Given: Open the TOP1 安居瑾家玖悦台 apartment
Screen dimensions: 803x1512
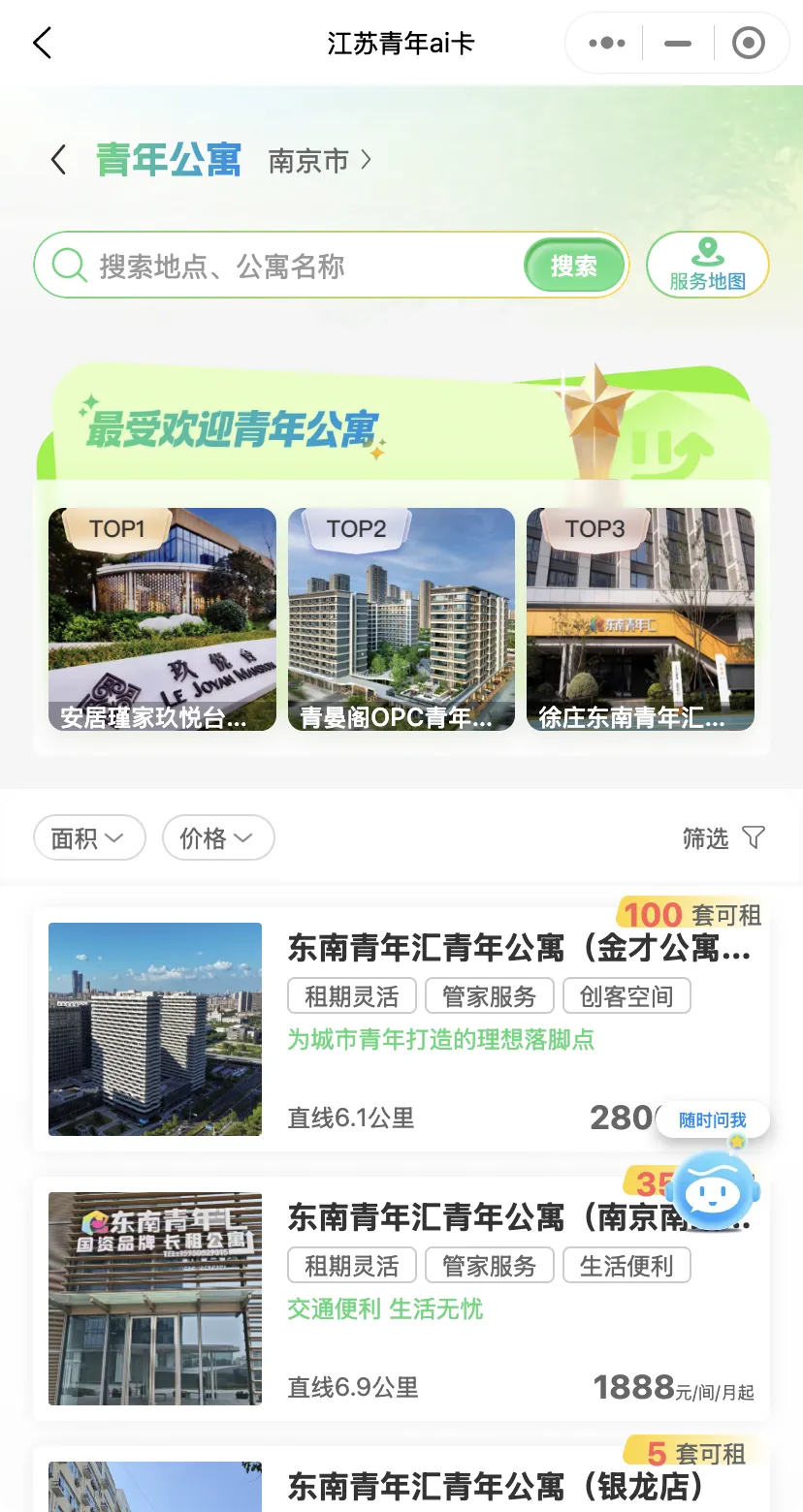Looking at the screenshot, I should tap(162, 619).
